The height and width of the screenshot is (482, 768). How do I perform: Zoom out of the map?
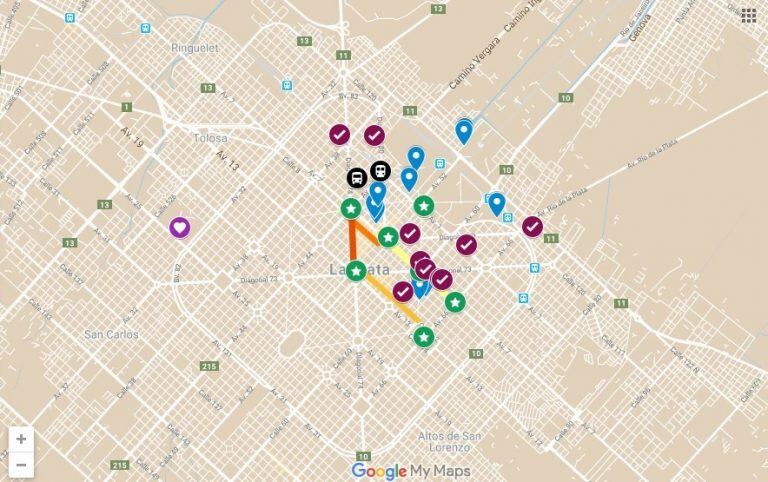[21, 465]
